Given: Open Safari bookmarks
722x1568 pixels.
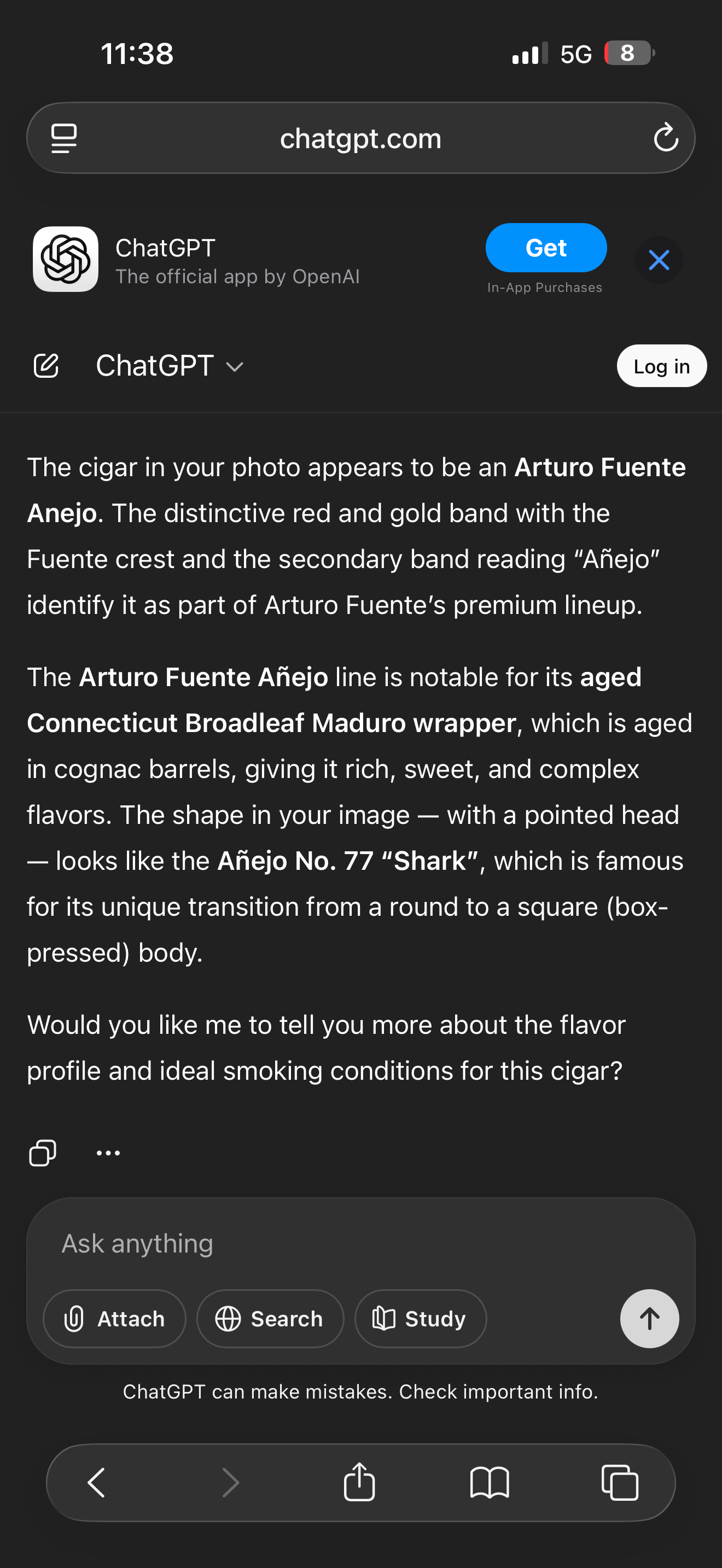Looking at the screenshot, I should (490, 1482).
